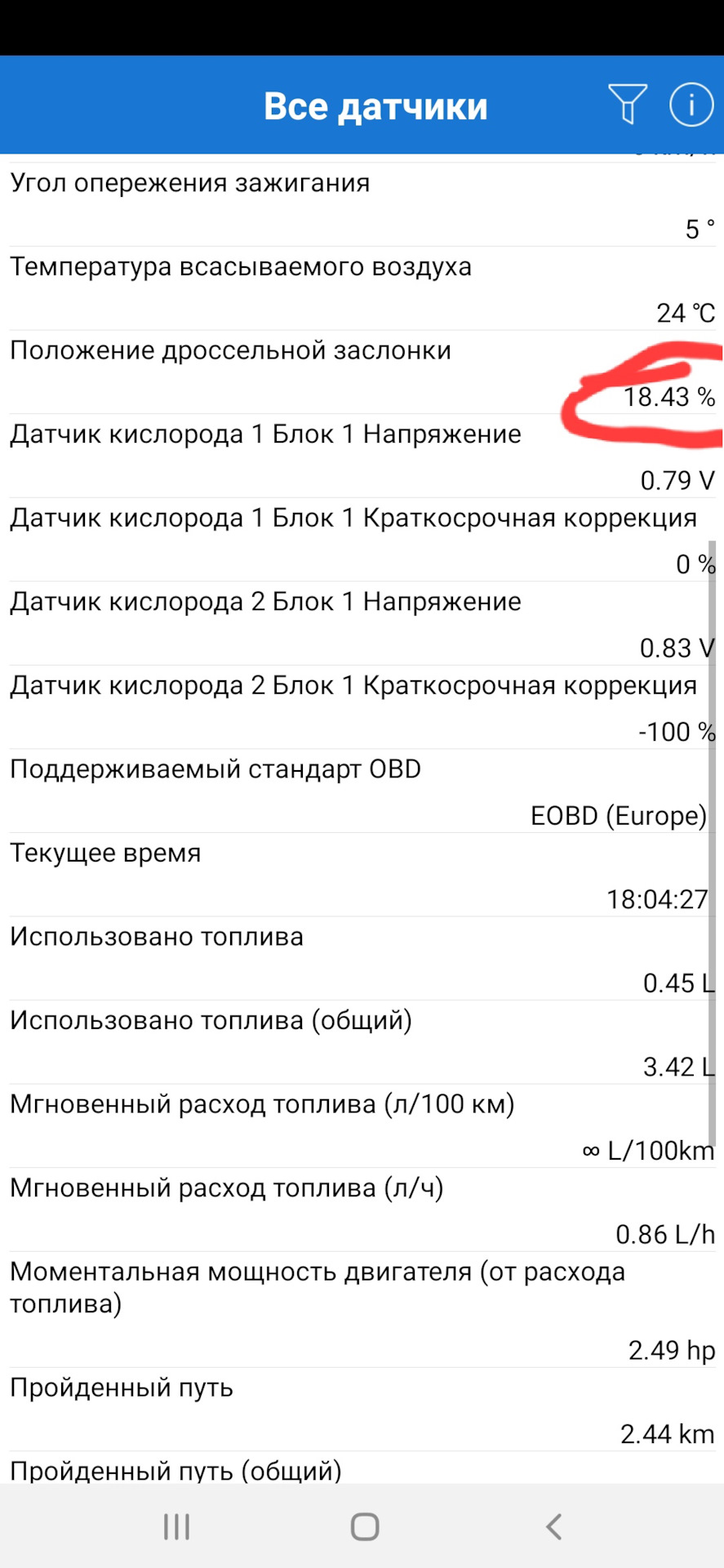Show the info about all sensors
The image size is (724, 1568).
[691, 105]
